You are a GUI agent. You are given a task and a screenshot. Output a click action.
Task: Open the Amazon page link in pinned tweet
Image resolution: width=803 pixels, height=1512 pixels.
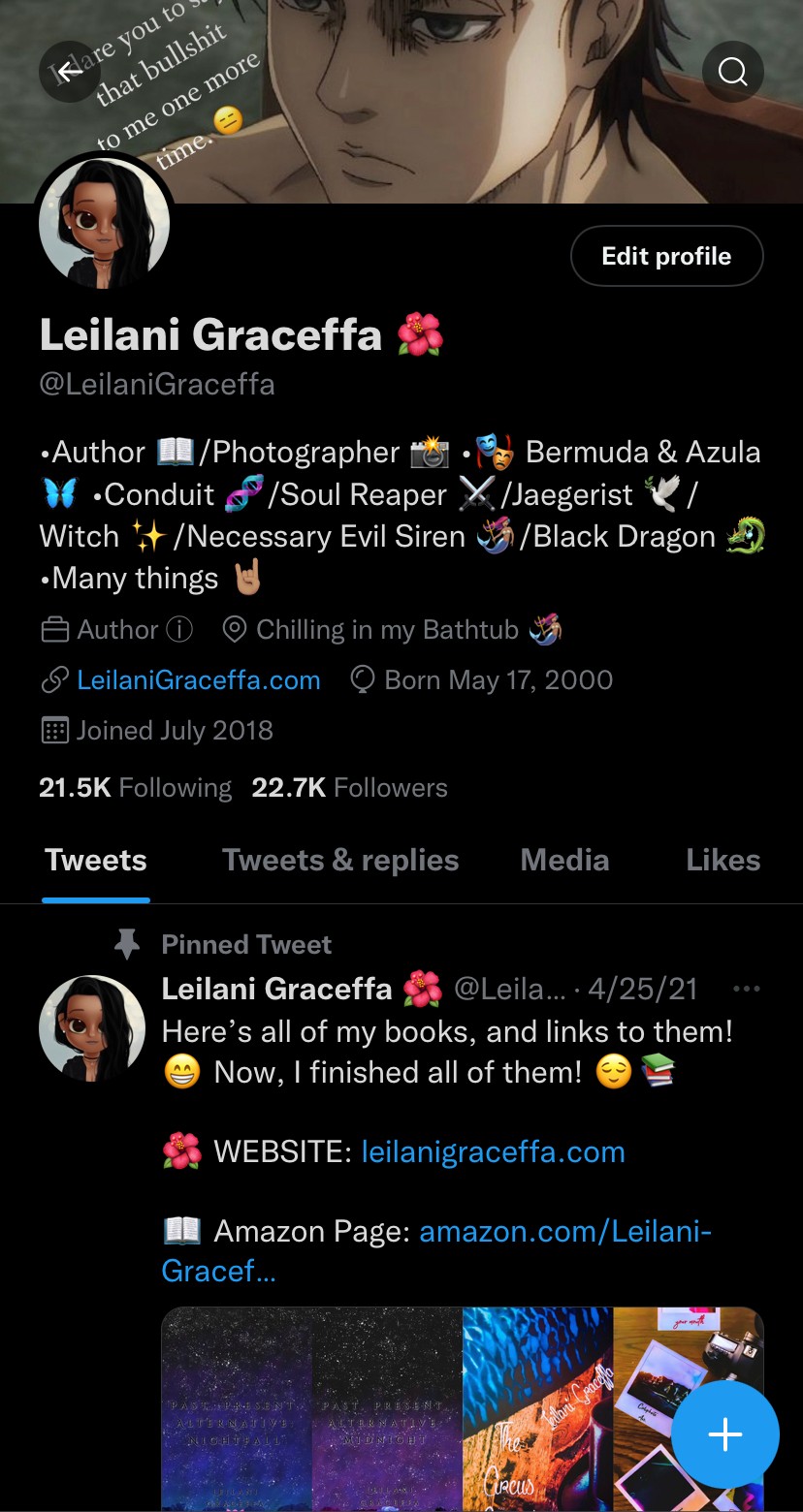click(564, 1232)
